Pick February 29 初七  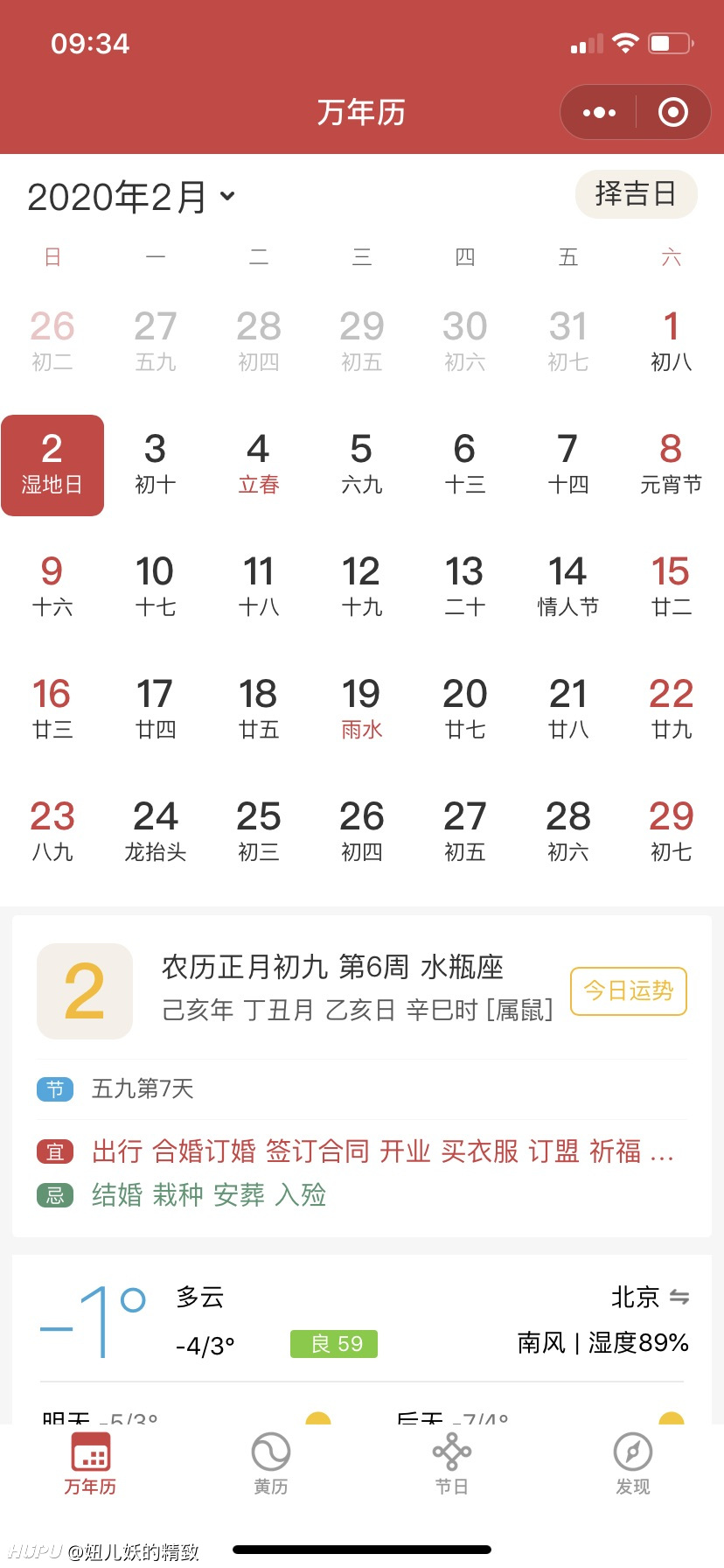pyautogui.click(x=671, y=832)
